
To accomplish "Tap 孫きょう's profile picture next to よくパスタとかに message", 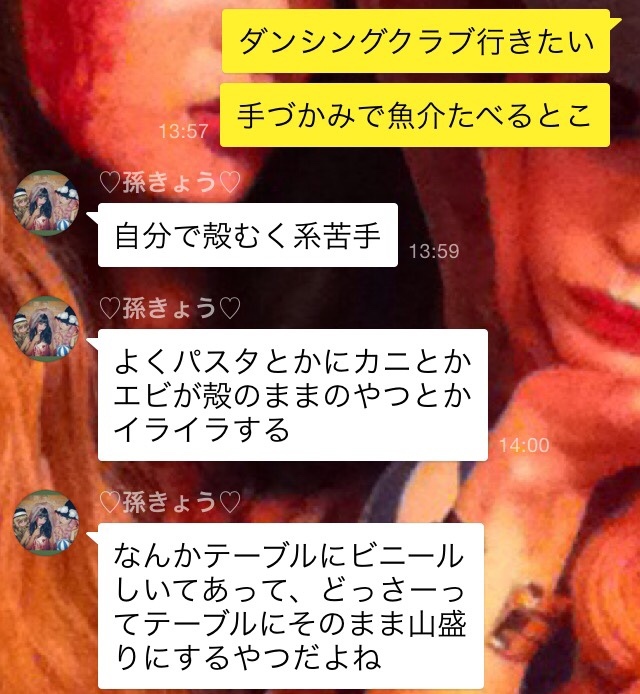I will 45,329.
